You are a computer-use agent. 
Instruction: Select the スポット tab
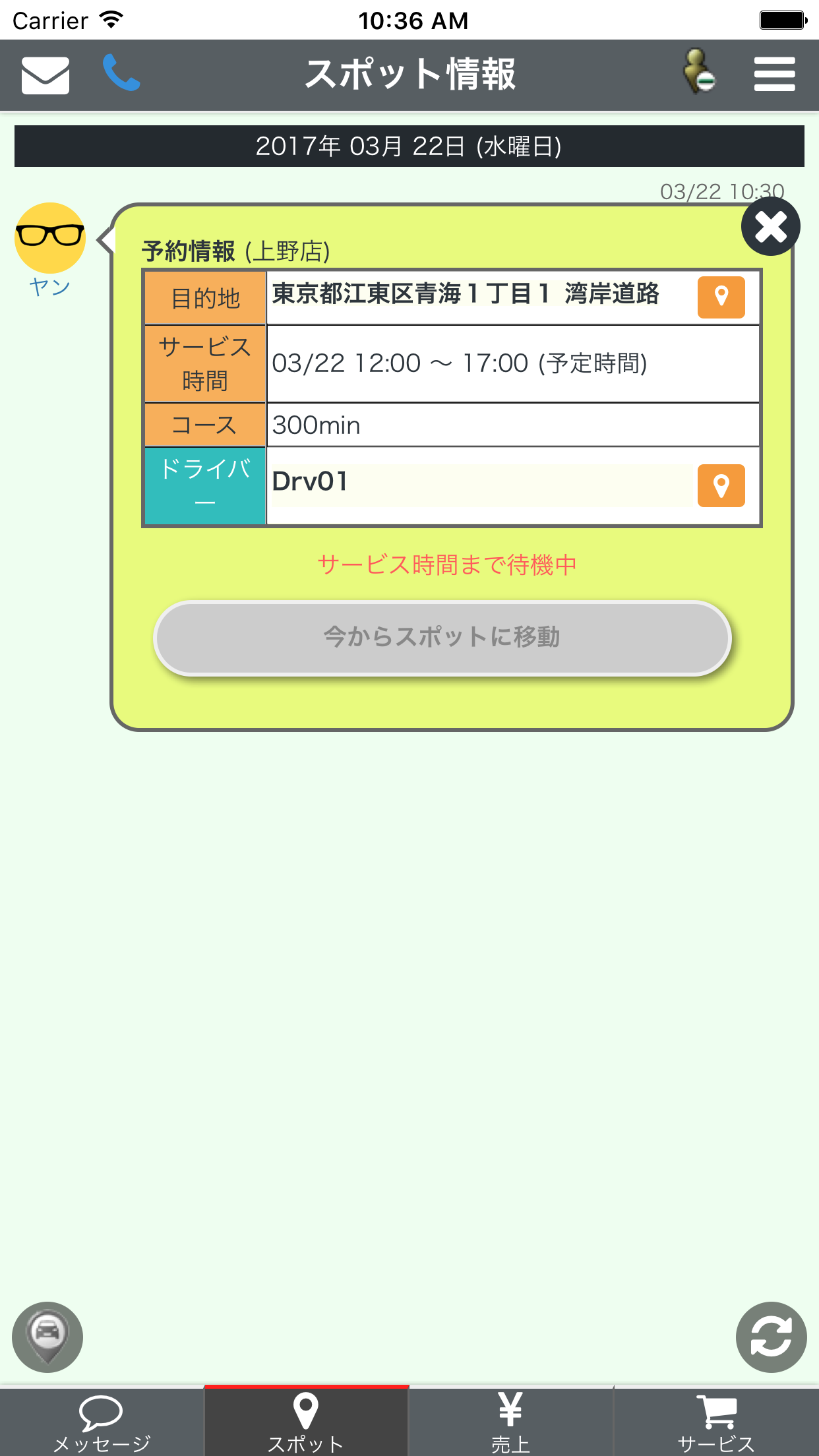(306, 1423)
